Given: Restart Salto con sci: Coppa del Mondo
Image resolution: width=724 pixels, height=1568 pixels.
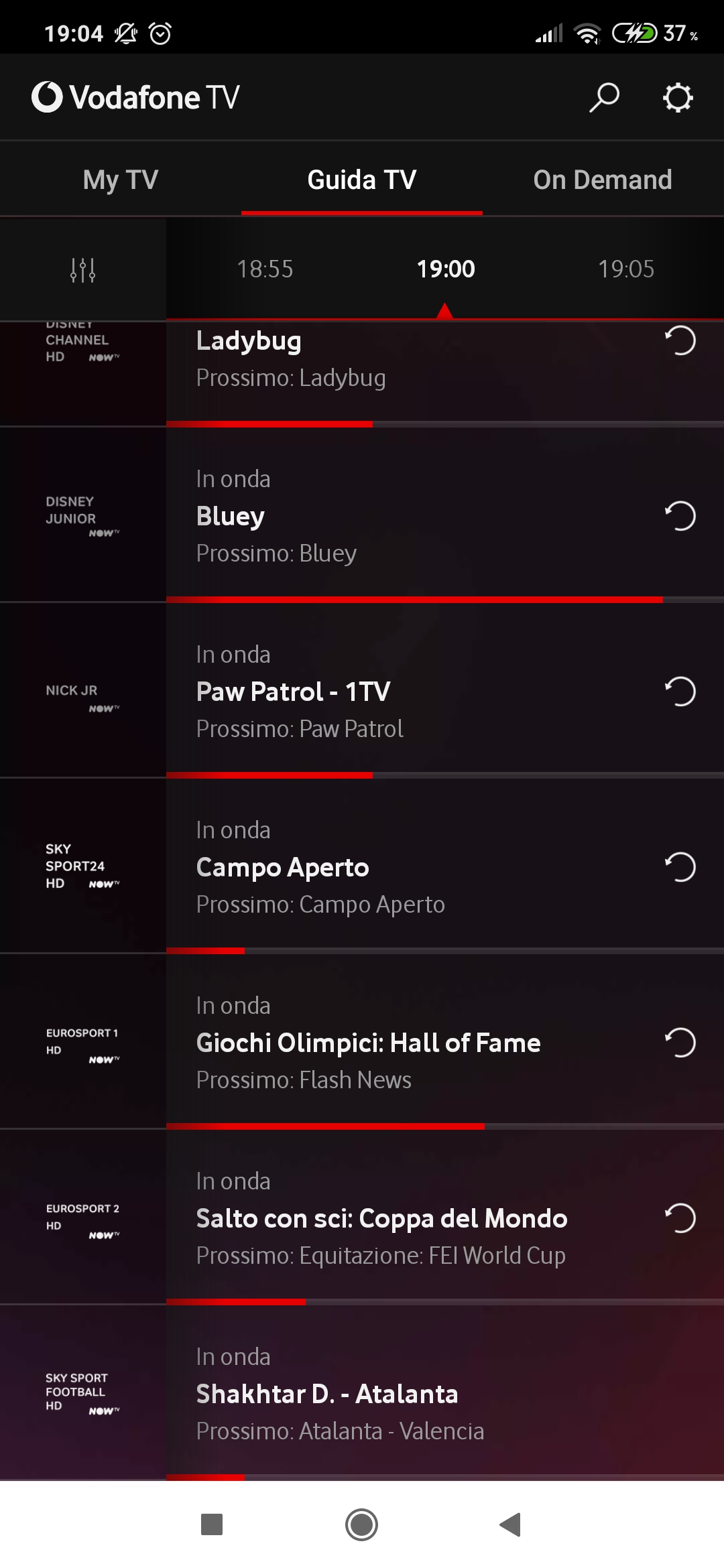Looking at the screenshot, I should [680, 1218].
